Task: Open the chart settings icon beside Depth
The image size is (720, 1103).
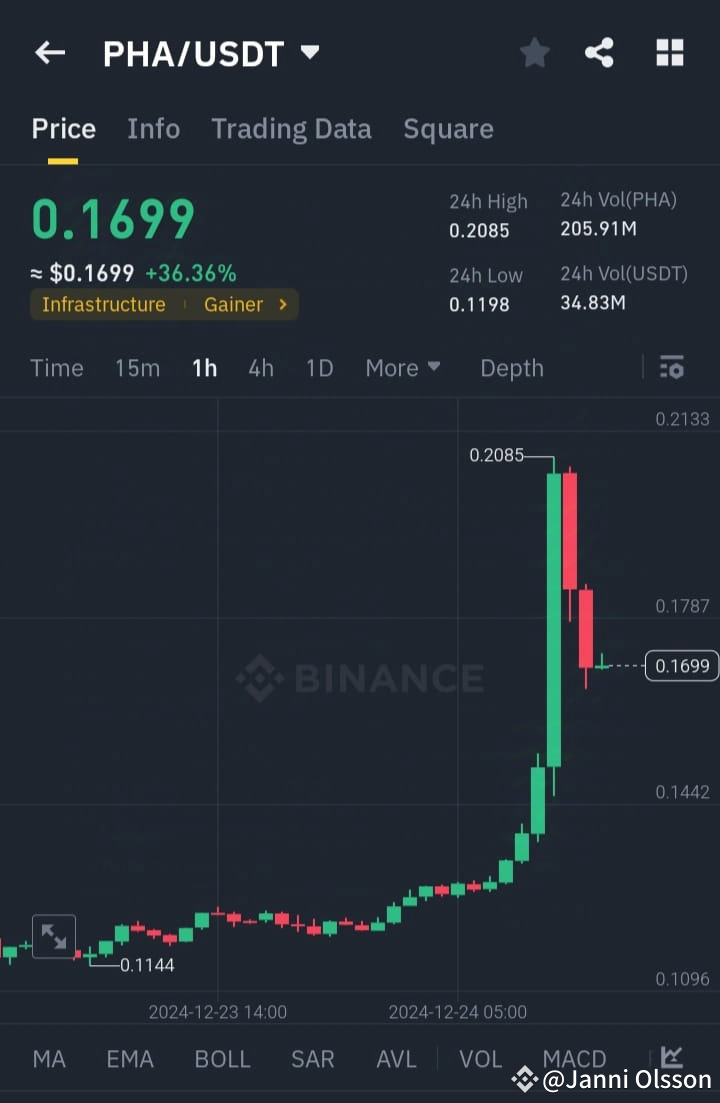Action: tap(671, 368)
